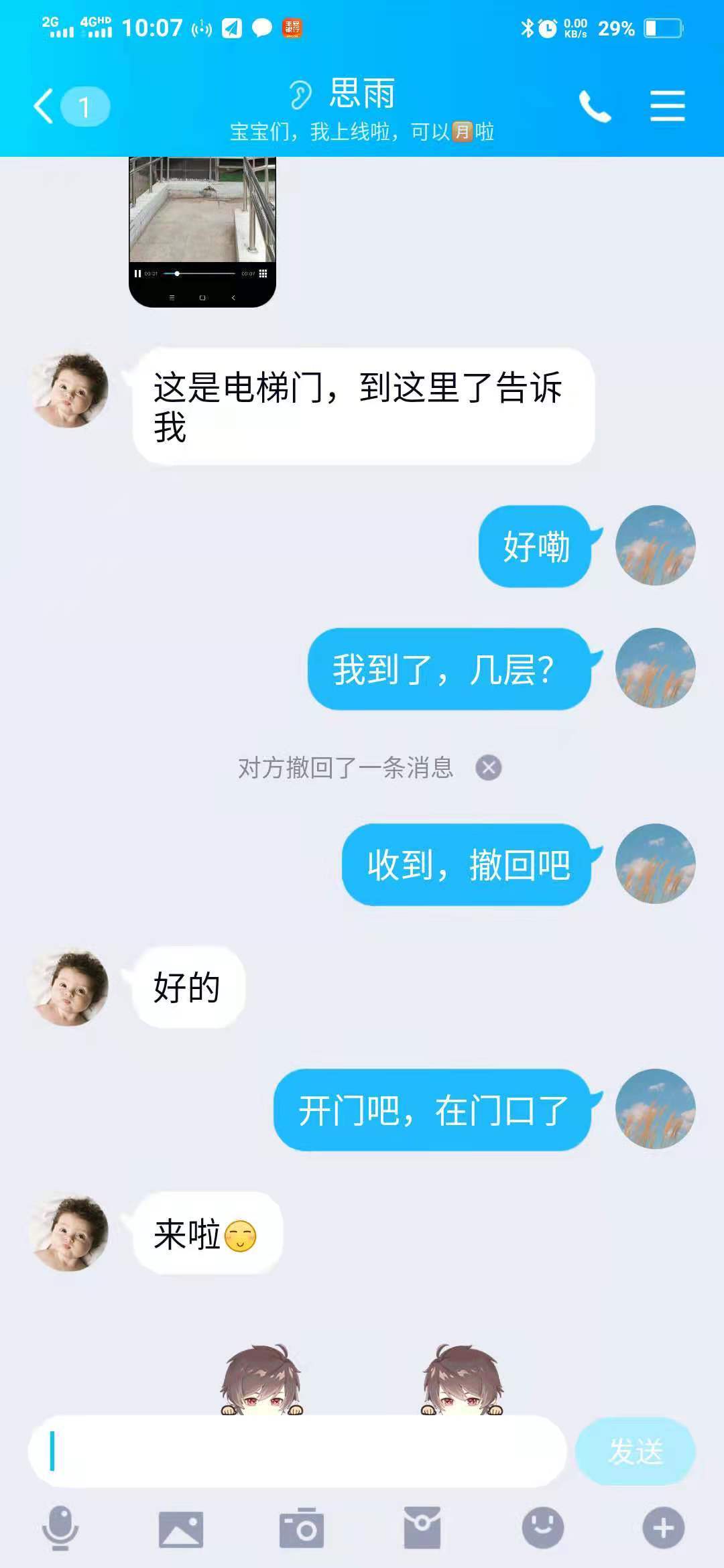The image size is (724, 1568).
Task: View 思雨's profile from 来啦 message avatar
Action: 68,1233
